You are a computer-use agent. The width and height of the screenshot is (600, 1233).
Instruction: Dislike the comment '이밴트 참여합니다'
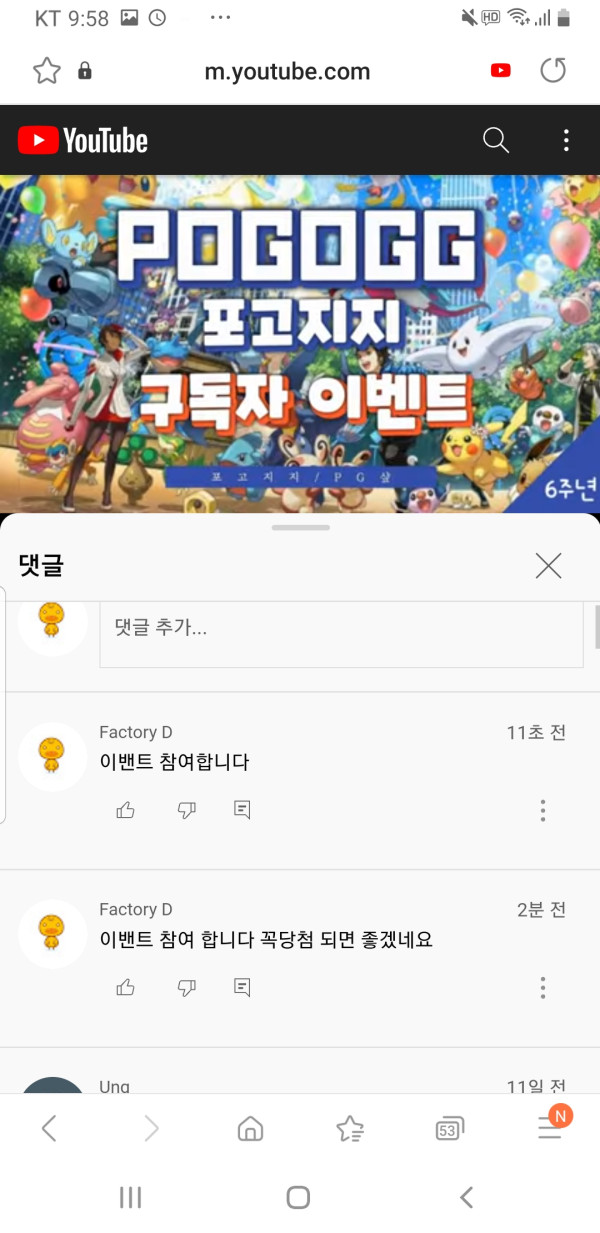click(186, 810)
